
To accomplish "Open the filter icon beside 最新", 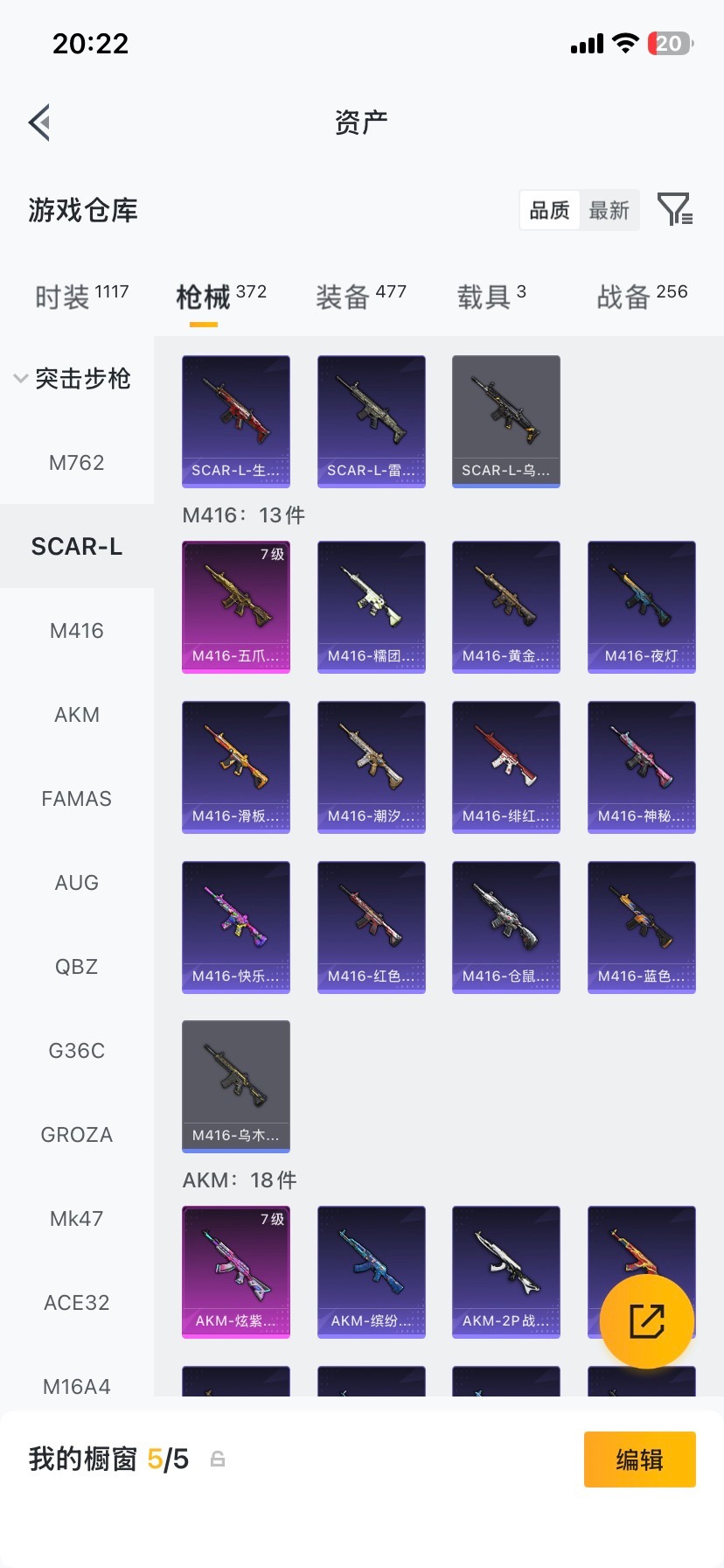I will [674, 210].
